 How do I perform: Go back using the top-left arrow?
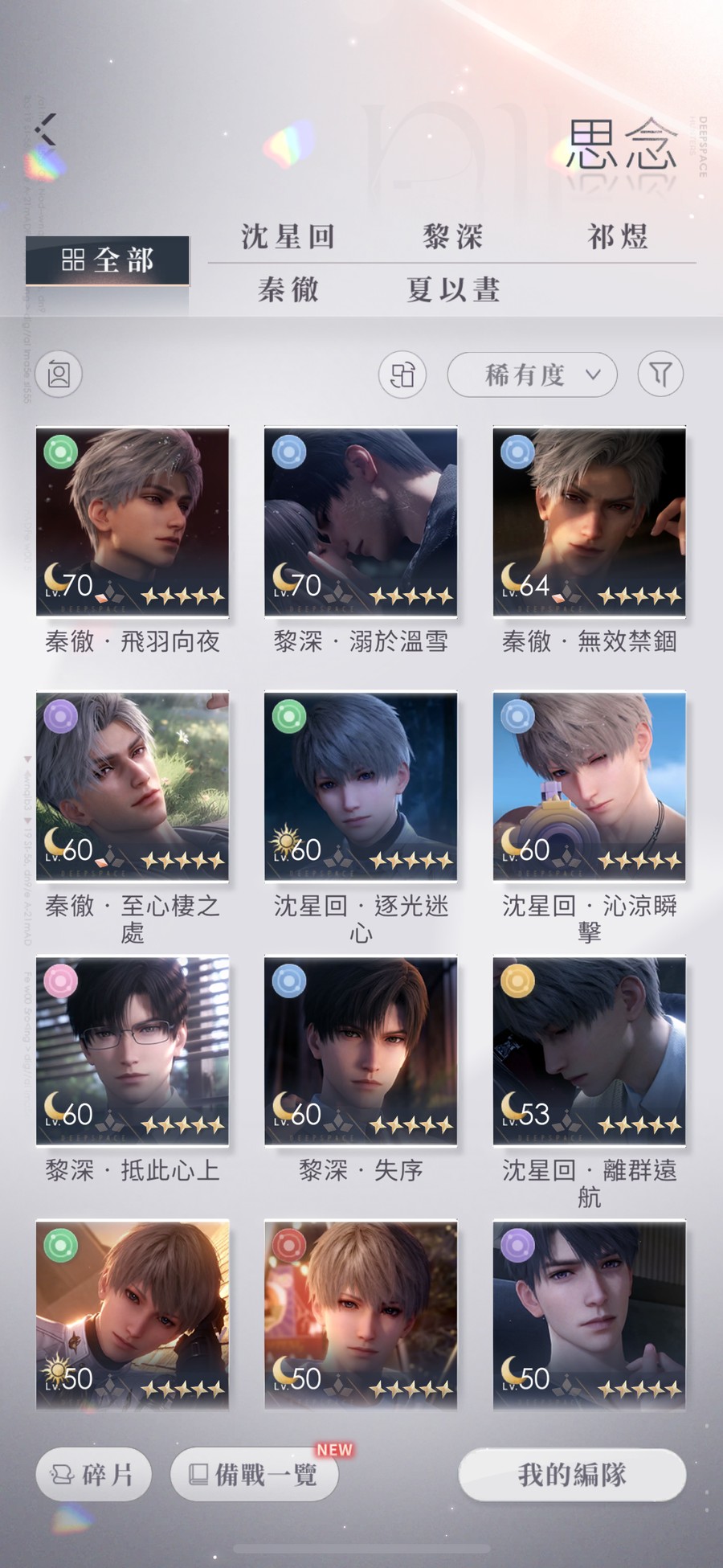(x=47, y=129)
